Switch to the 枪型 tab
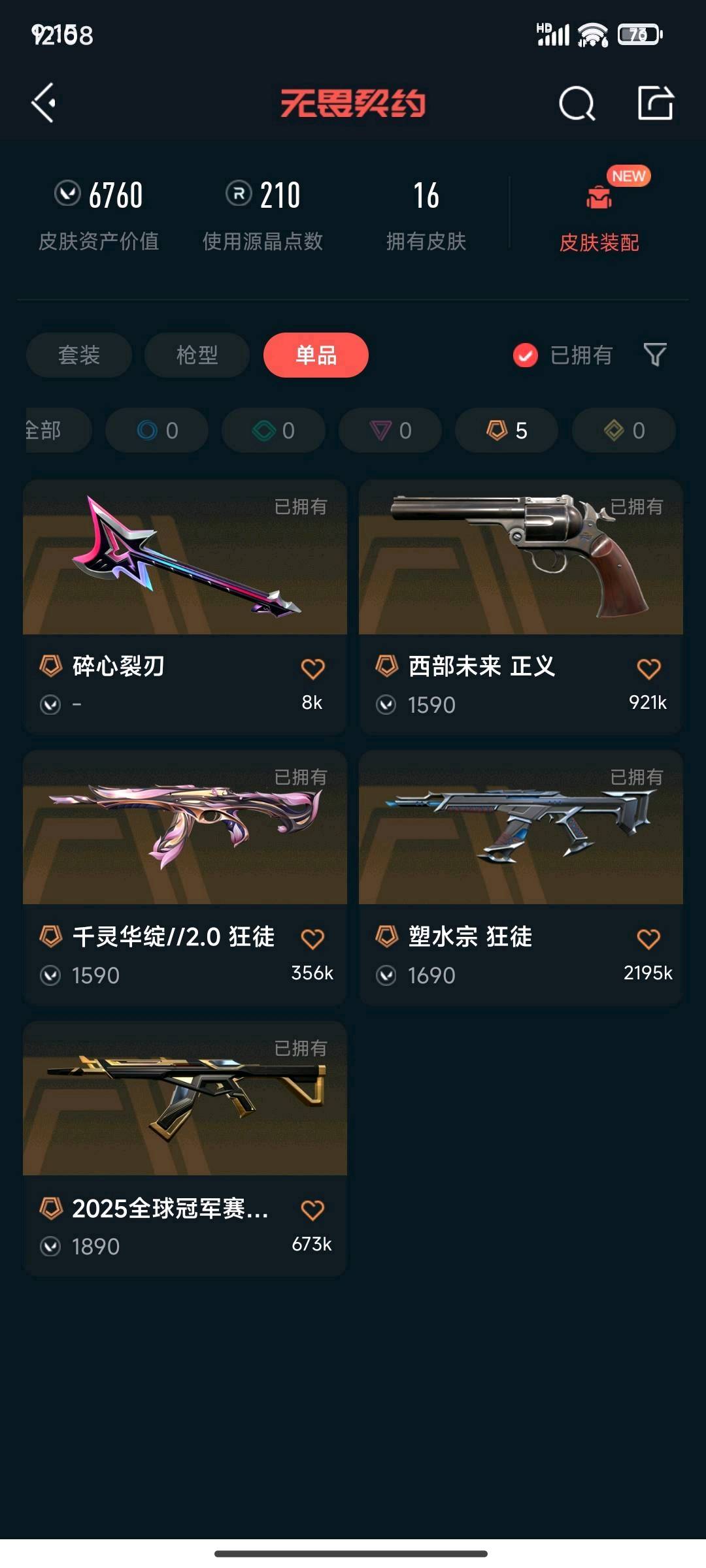 (x=197, y=355)
